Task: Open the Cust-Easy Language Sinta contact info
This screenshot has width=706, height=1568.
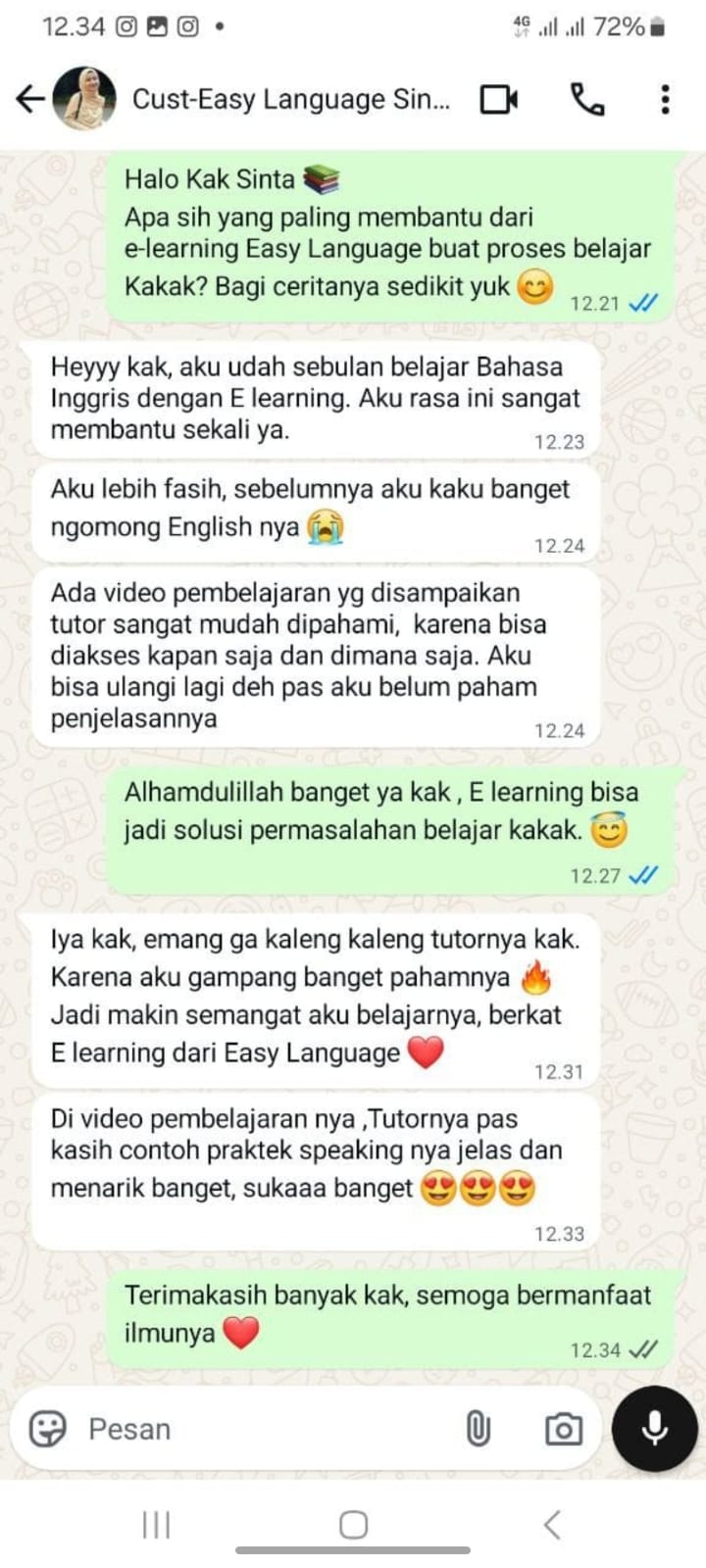Action: pos(291,99)
